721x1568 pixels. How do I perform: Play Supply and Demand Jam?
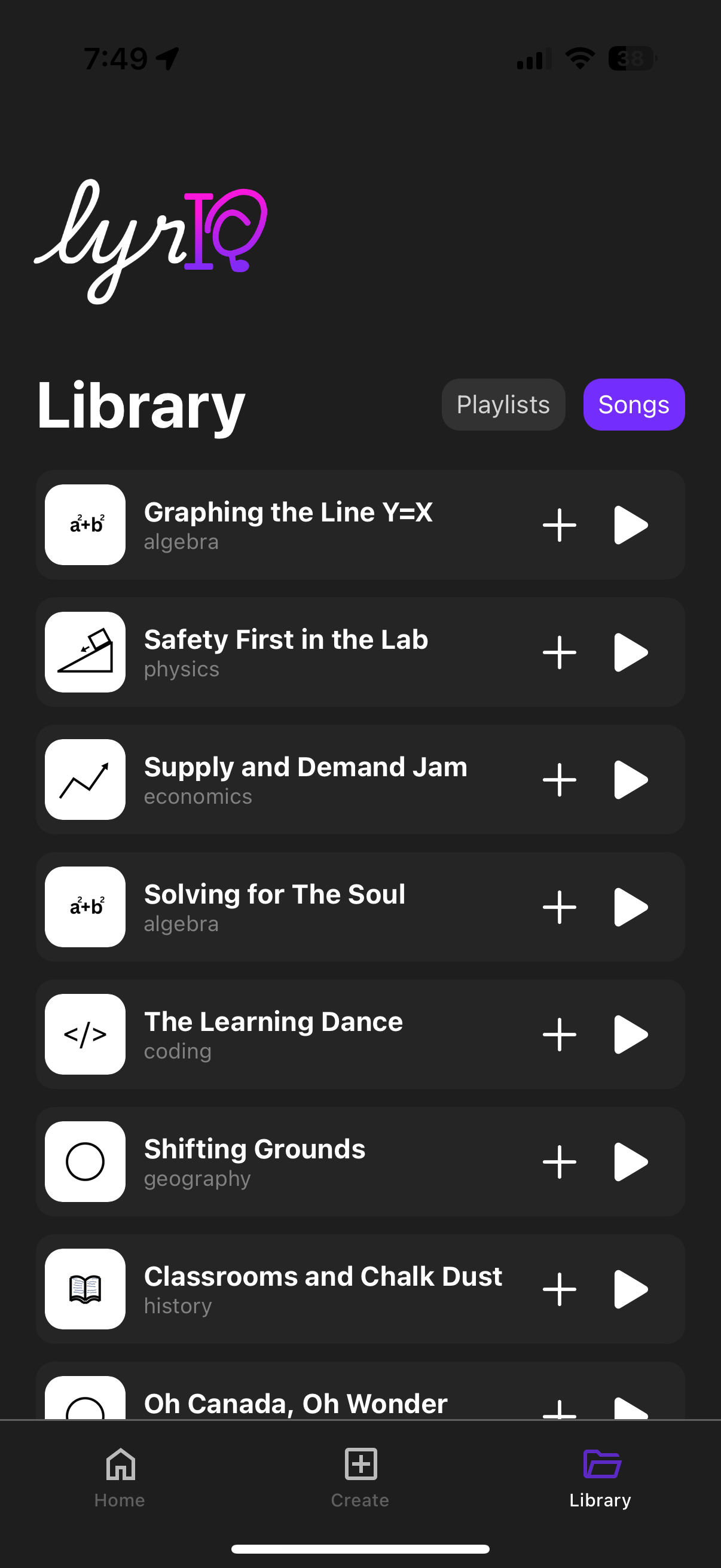pos(630,780)
